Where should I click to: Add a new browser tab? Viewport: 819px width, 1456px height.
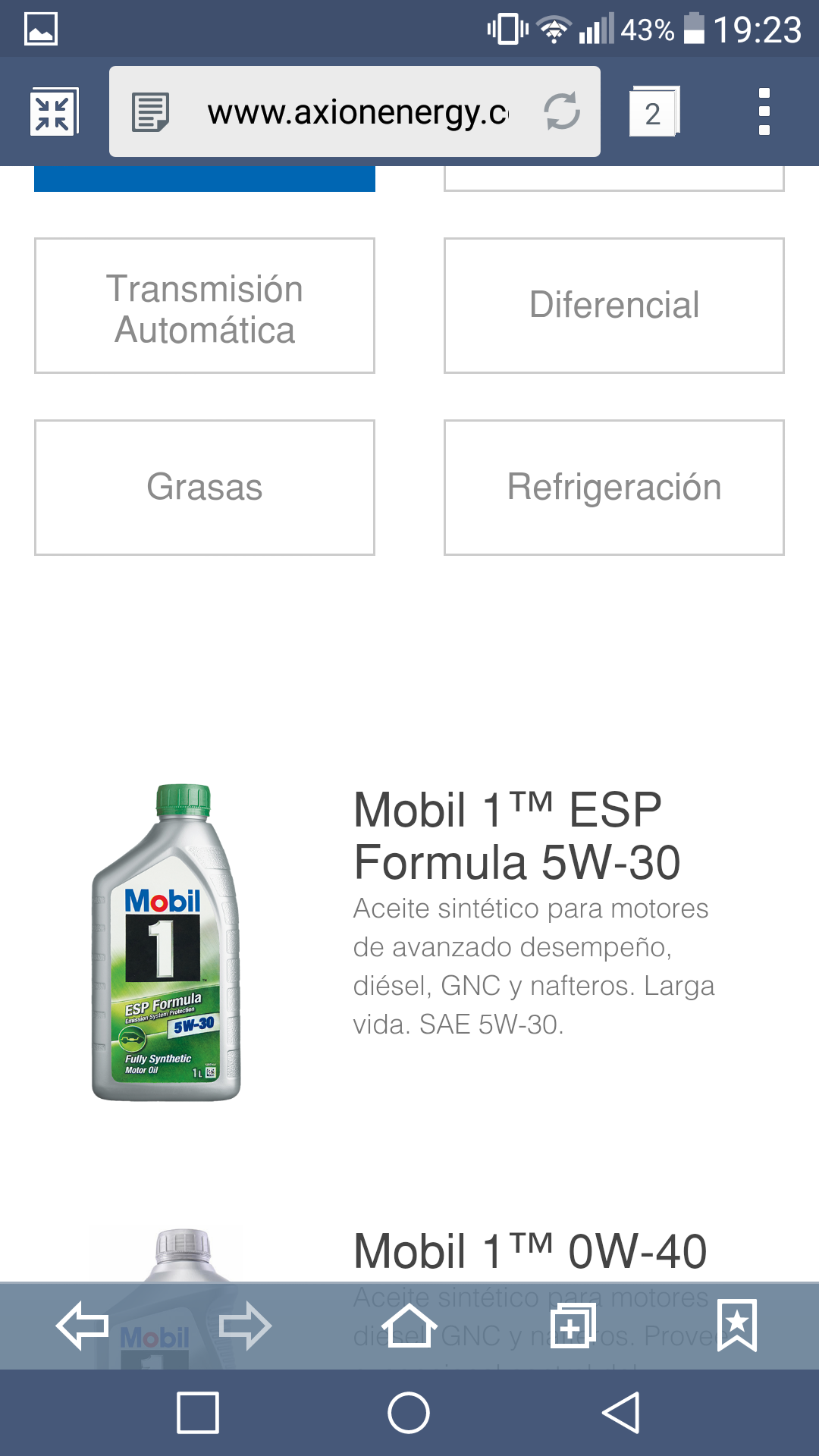tap(573, 1326)
